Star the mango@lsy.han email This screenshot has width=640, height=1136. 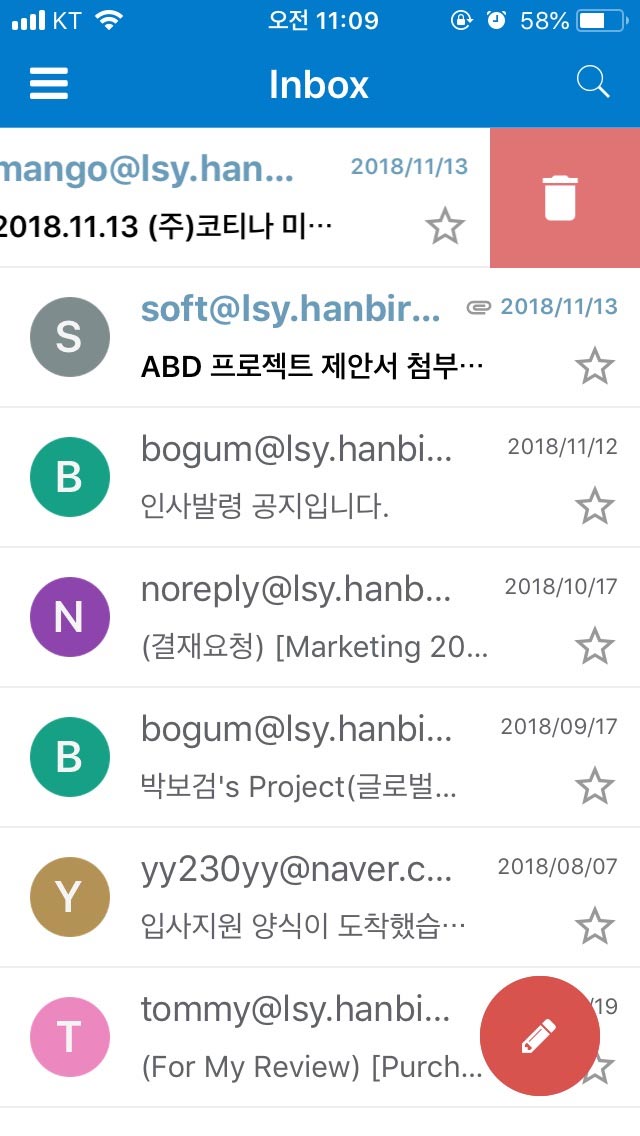(444, 226)
